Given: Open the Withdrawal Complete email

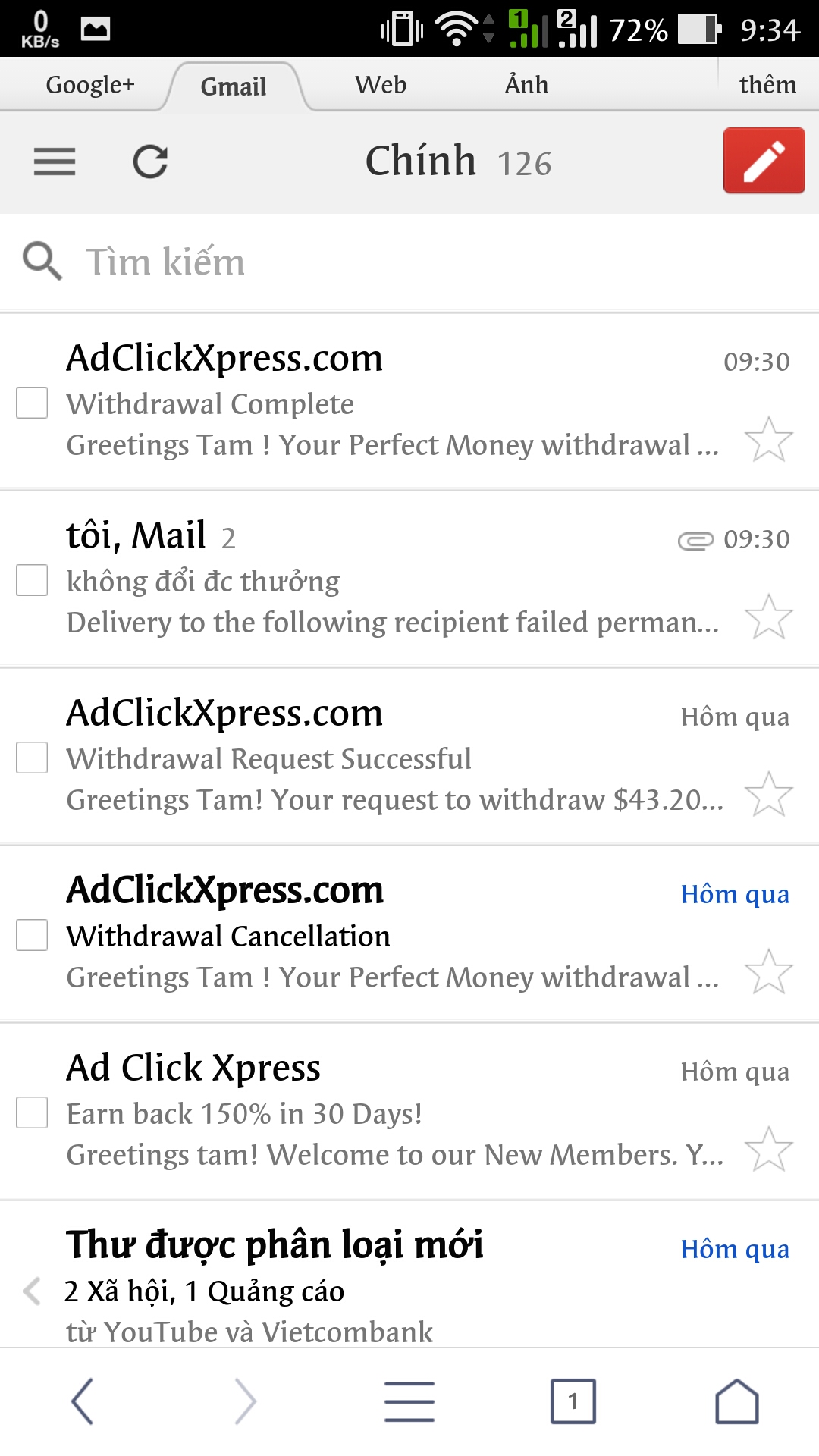Looking at the screenshot, I should [x=379, y=403].
